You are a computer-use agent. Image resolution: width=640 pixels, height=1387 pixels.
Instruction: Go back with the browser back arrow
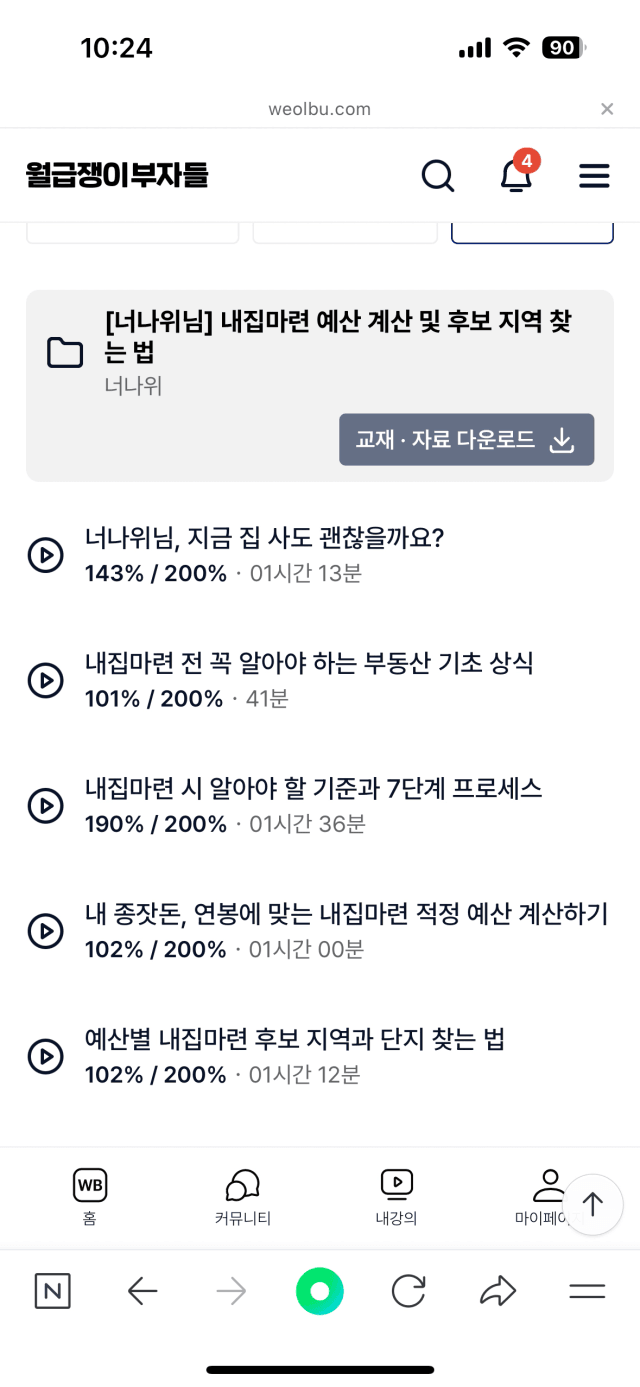143,1292
